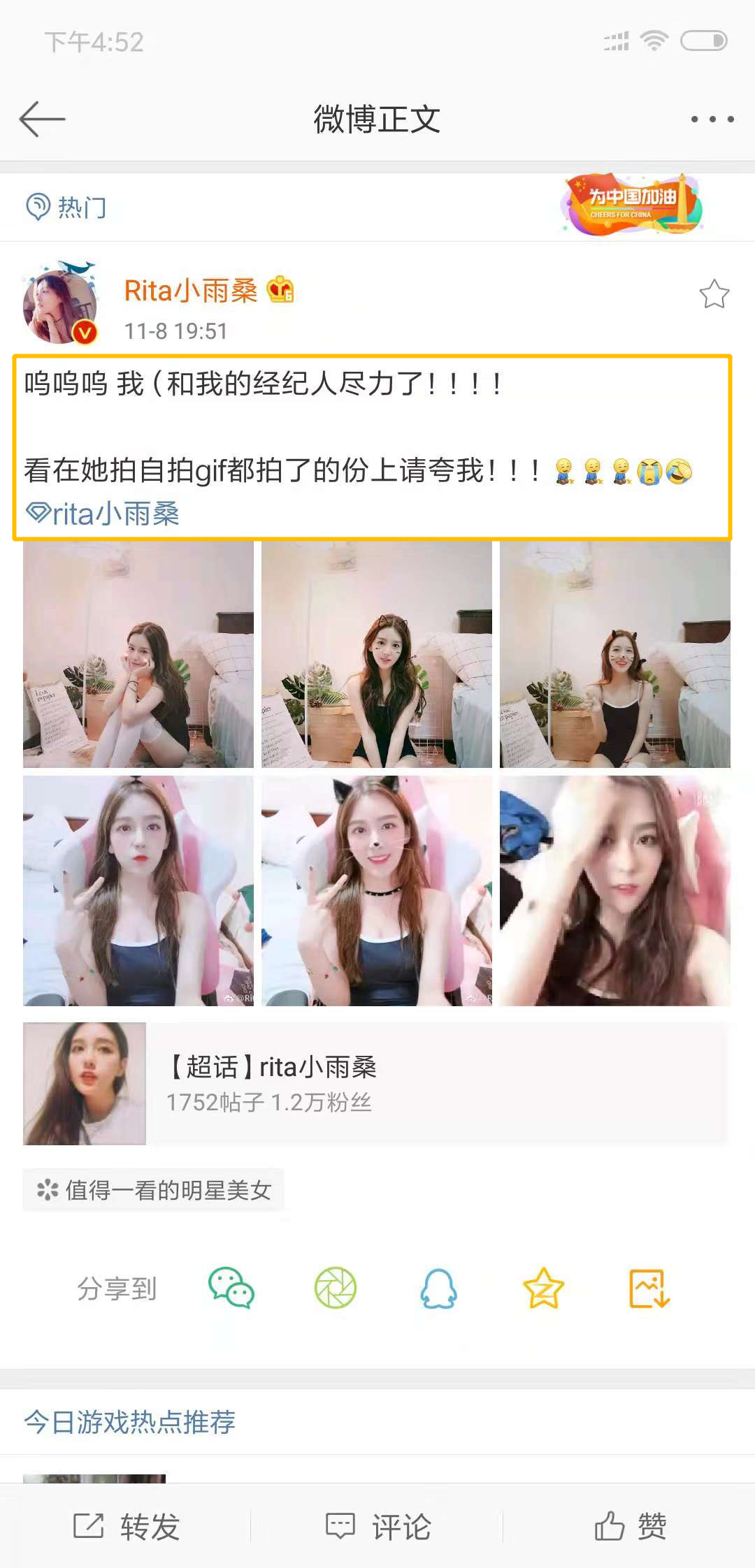The height and width of the screenshot is (1568, 755).
Task: Open Rita小雨桑's profile avatar
Action: click(x=59, y=302)
